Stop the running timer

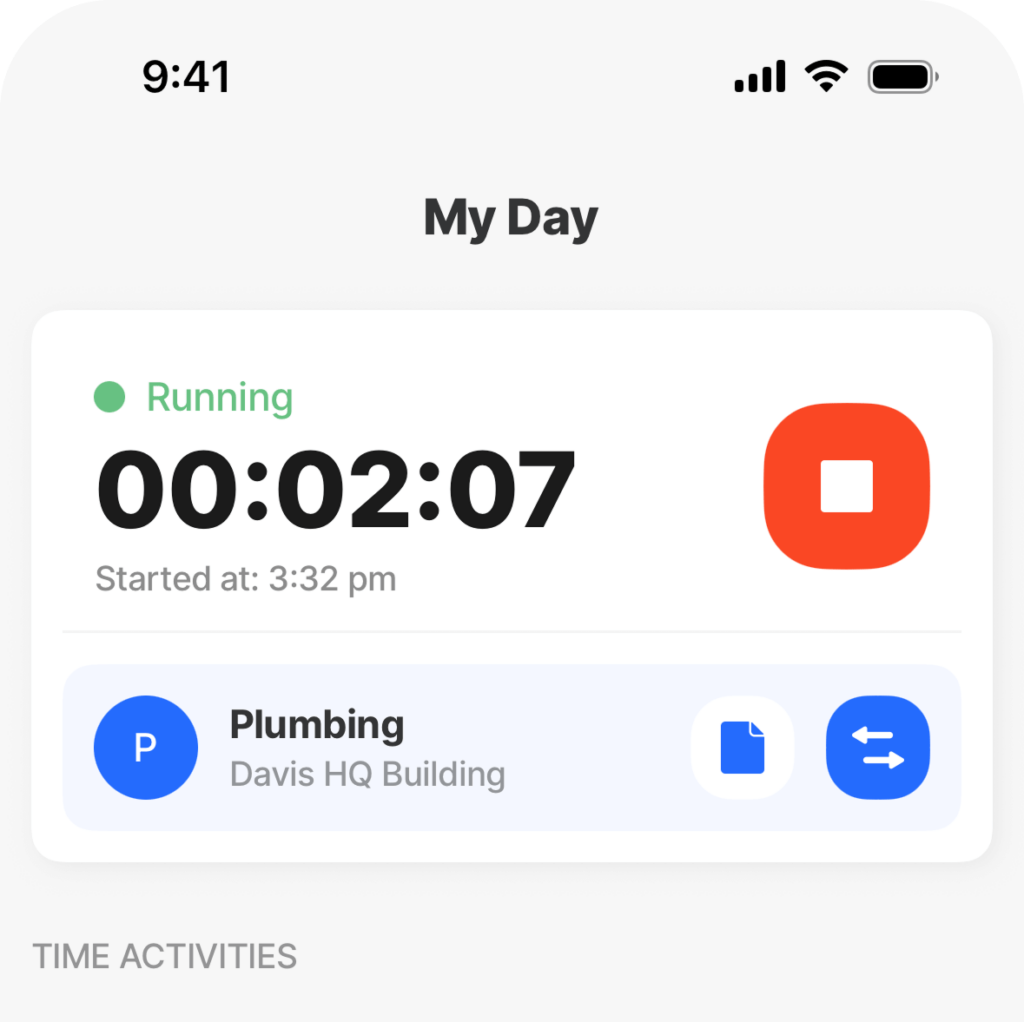pos(846,486)
